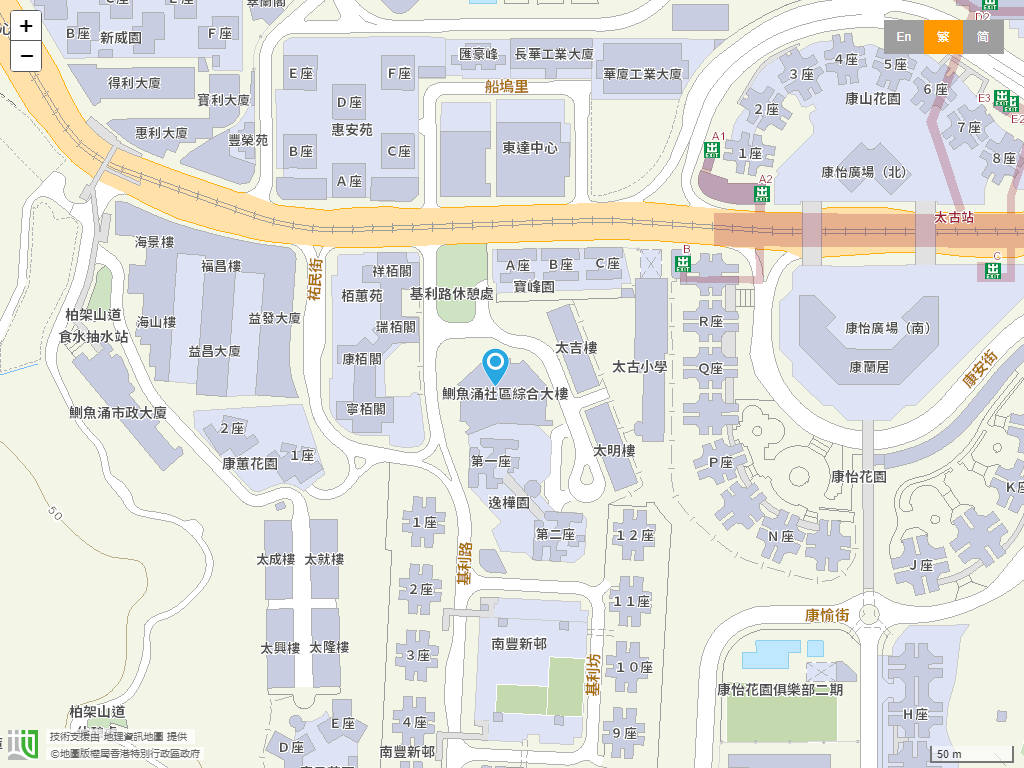Switch map language to English
Screen dimensions: 1024x768
pyautogui.click(x=903, y=37)
